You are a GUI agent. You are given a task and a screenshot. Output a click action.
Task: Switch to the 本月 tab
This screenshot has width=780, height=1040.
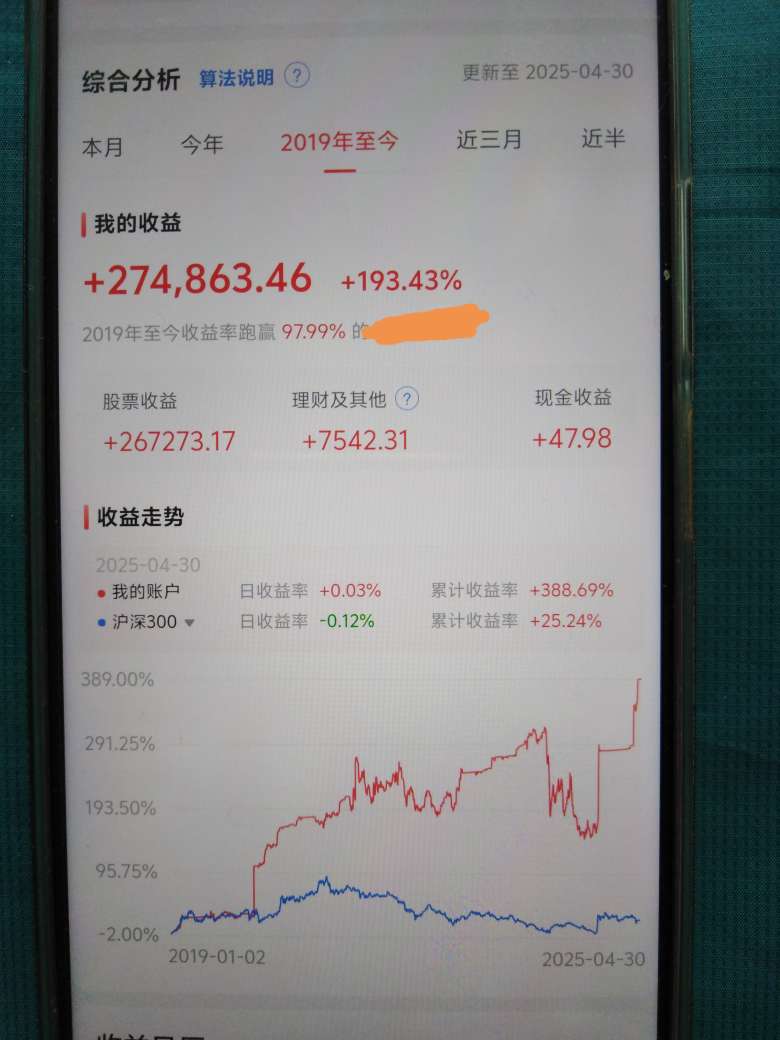coord(103,147)
